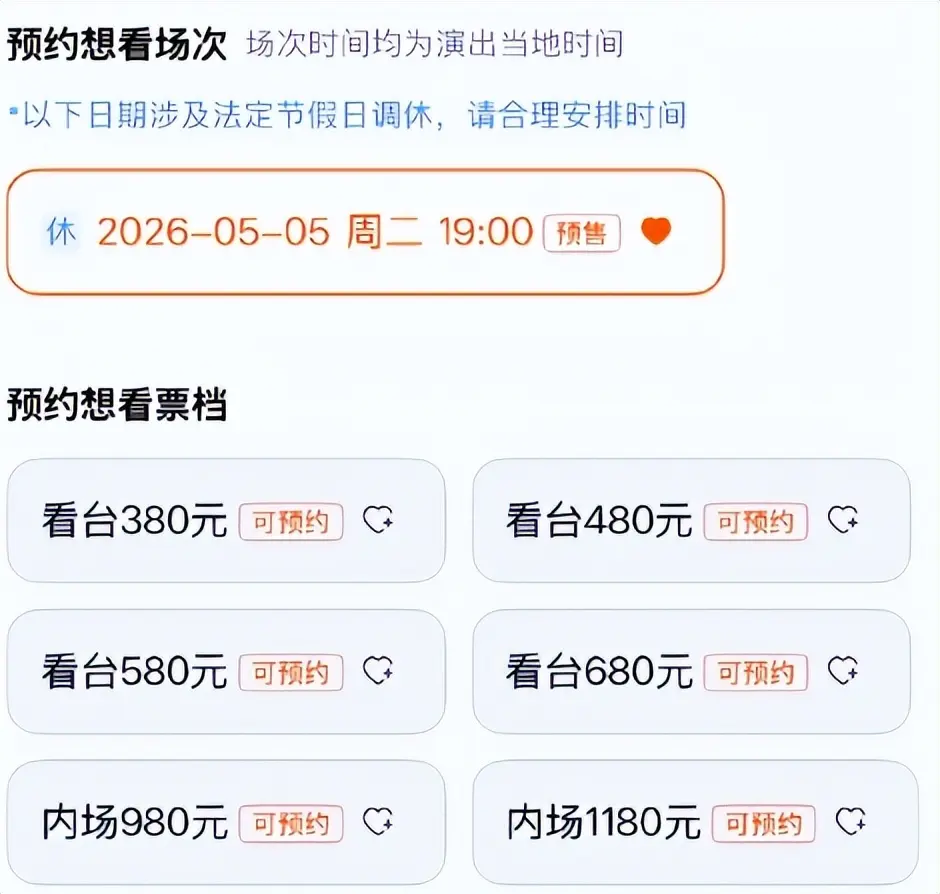Choose the 看台380元 ticket tier
This screenshot has width=940, height=894.
click(x=226, y=521)
